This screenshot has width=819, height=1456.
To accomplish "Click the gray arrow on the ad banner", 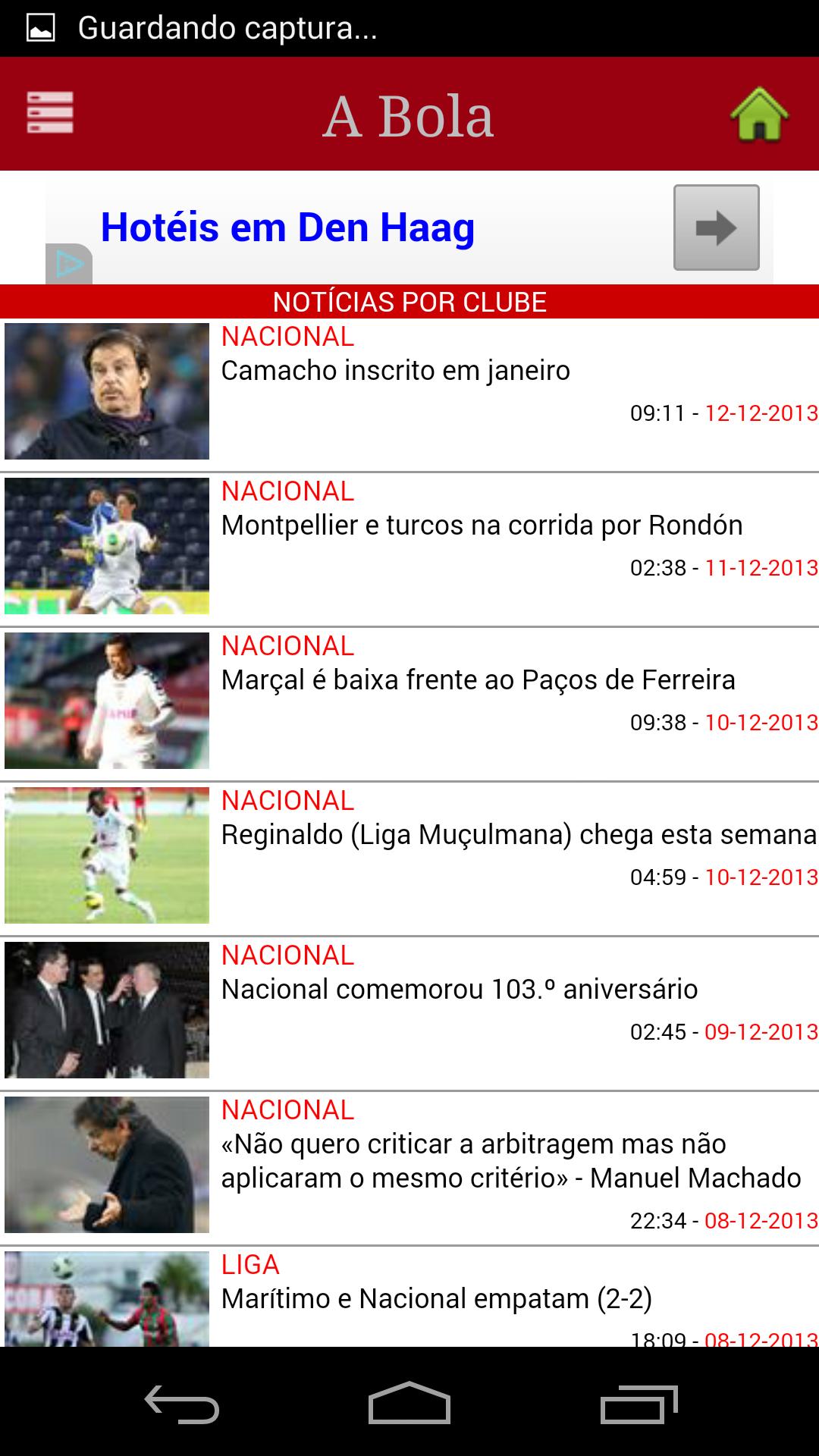I will coord(716,228).
